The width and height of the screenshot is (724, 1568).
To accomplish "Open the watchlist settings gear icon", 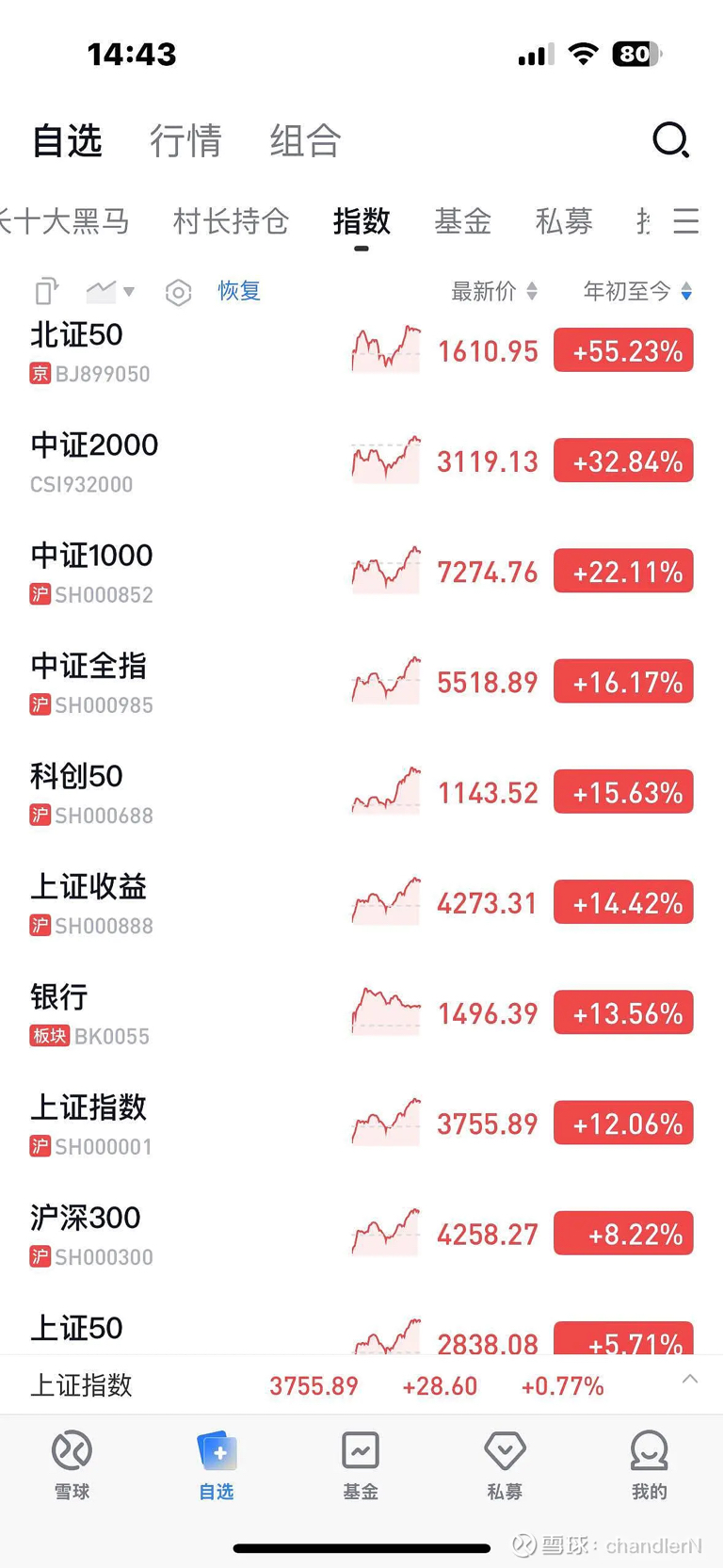I will 178,292.
